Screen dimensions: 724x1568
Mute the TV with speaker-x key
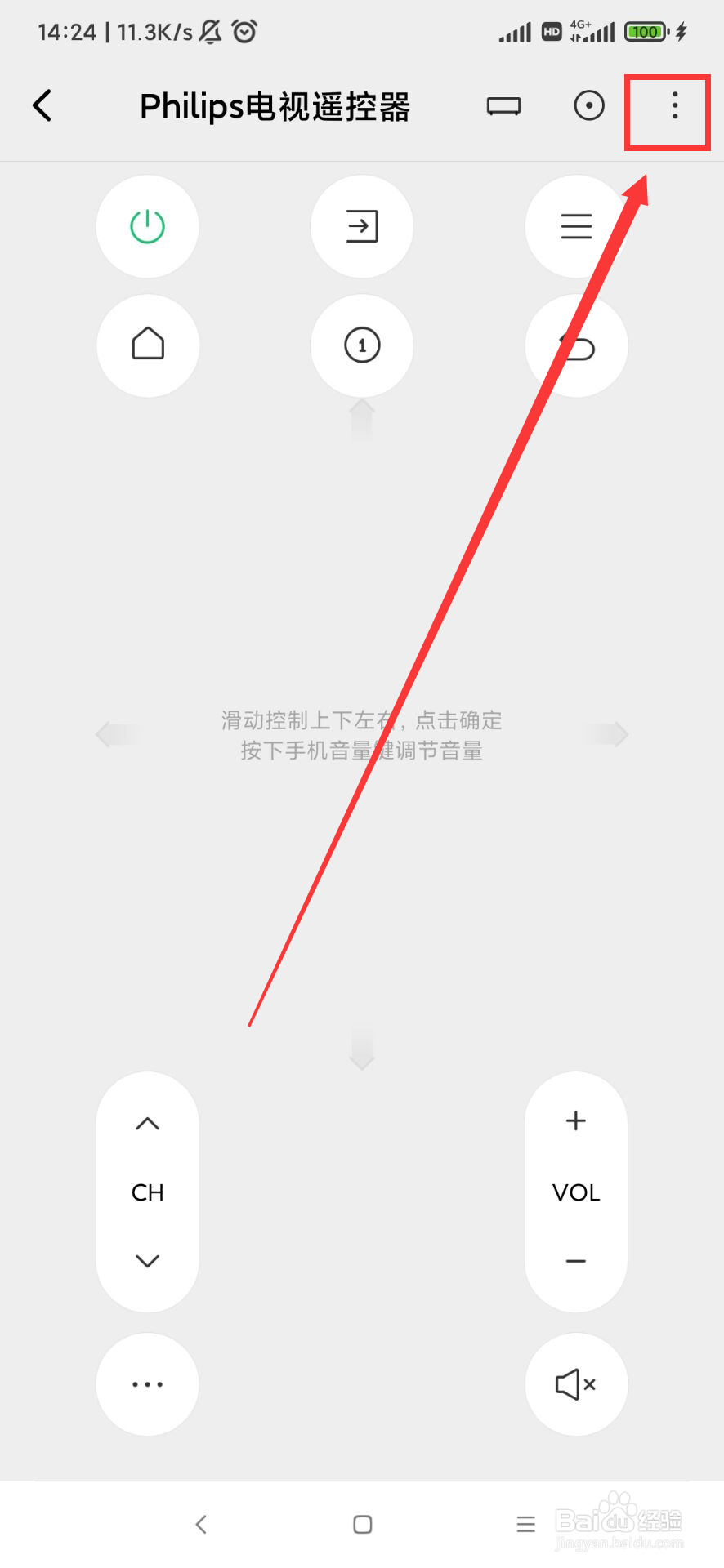coord(575,1383)
